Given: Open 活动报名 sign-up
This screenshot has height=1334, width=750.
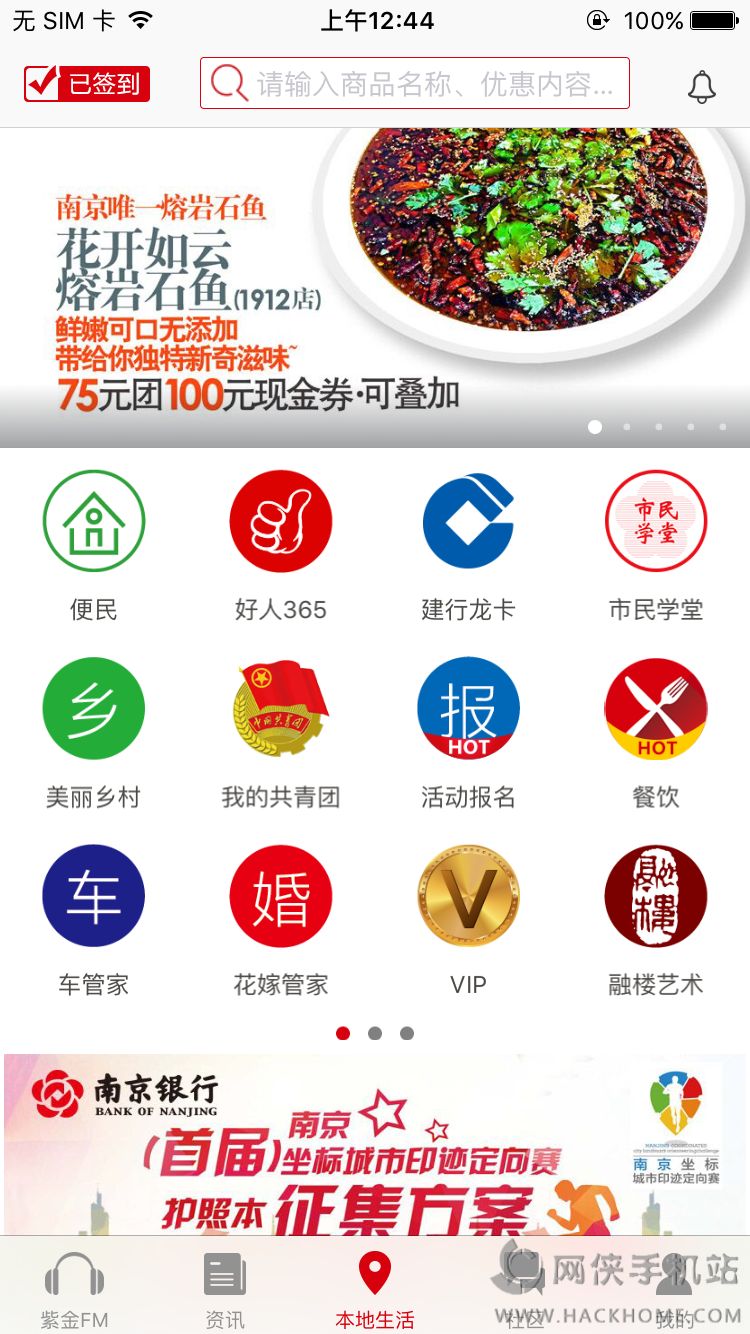Looking at the screenshot, I should pyautogui.click(x=468, y=732).
